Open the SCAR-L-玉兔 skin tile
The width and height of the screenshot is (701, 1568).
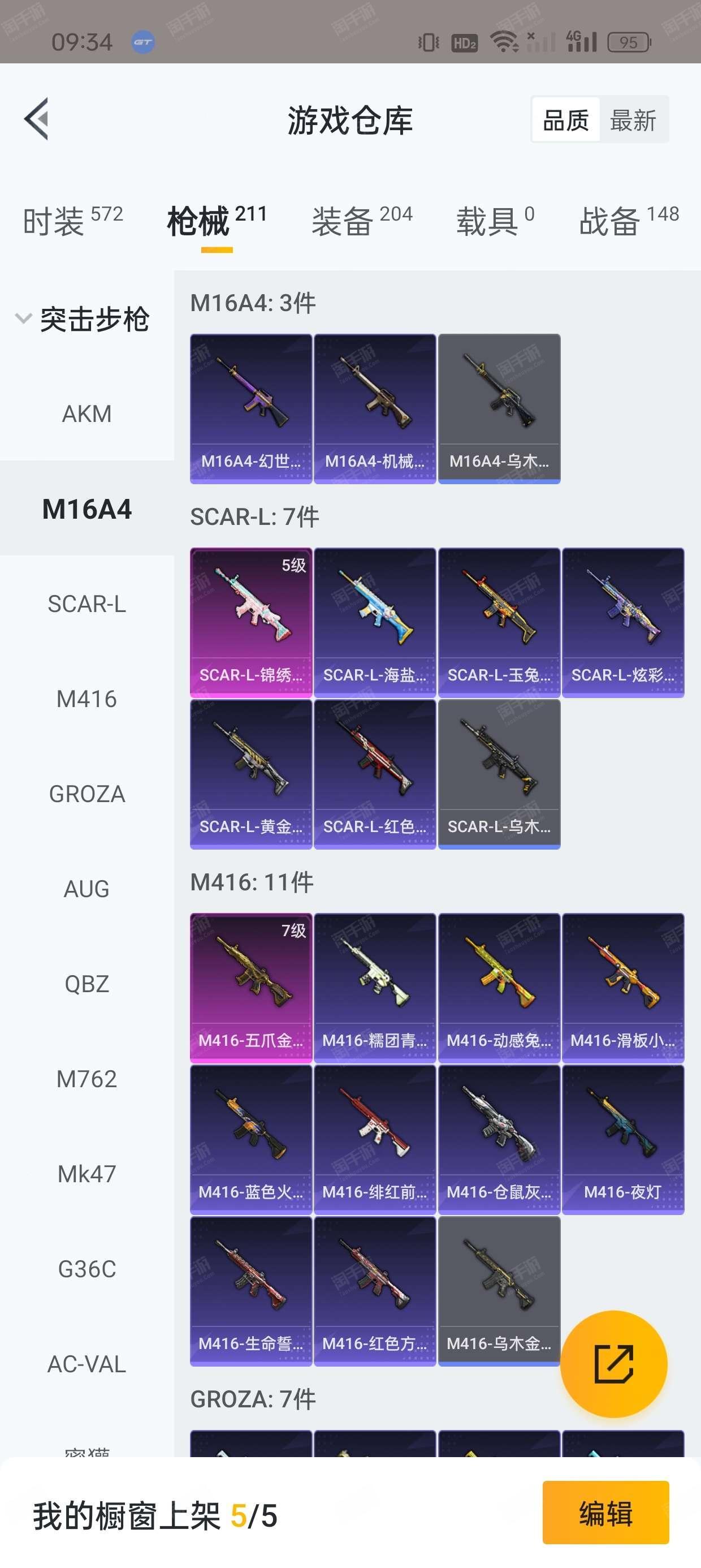pos(499,622)
